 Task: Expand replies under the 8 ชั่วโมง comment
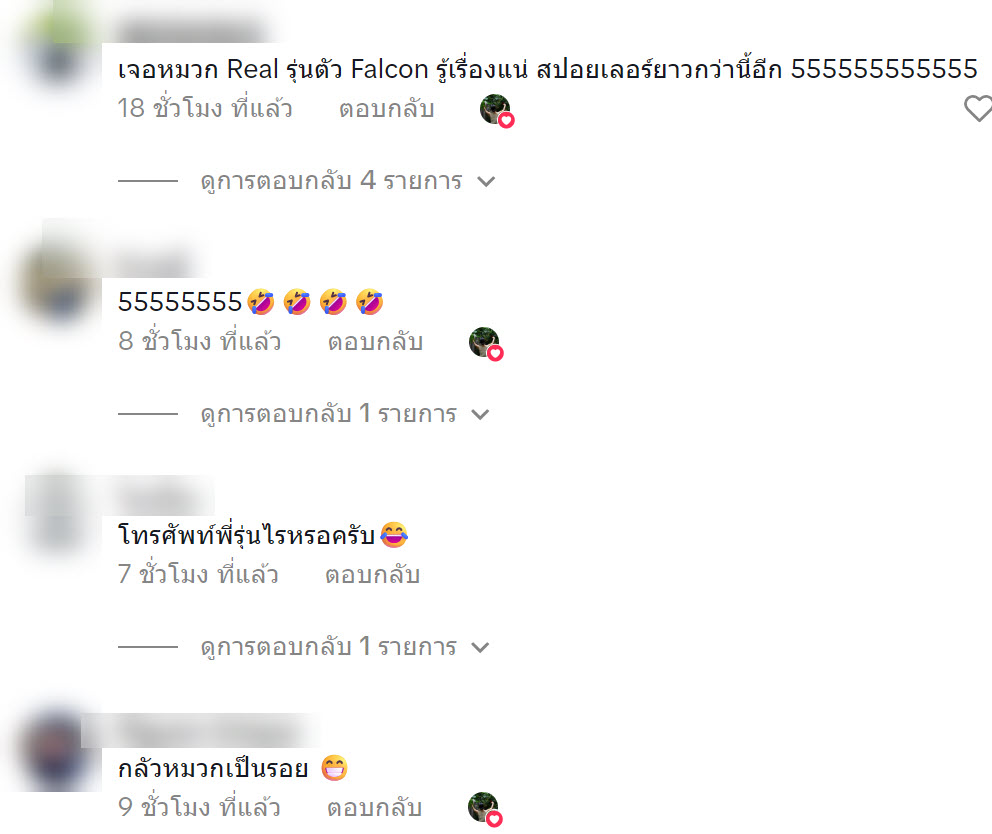346,413
